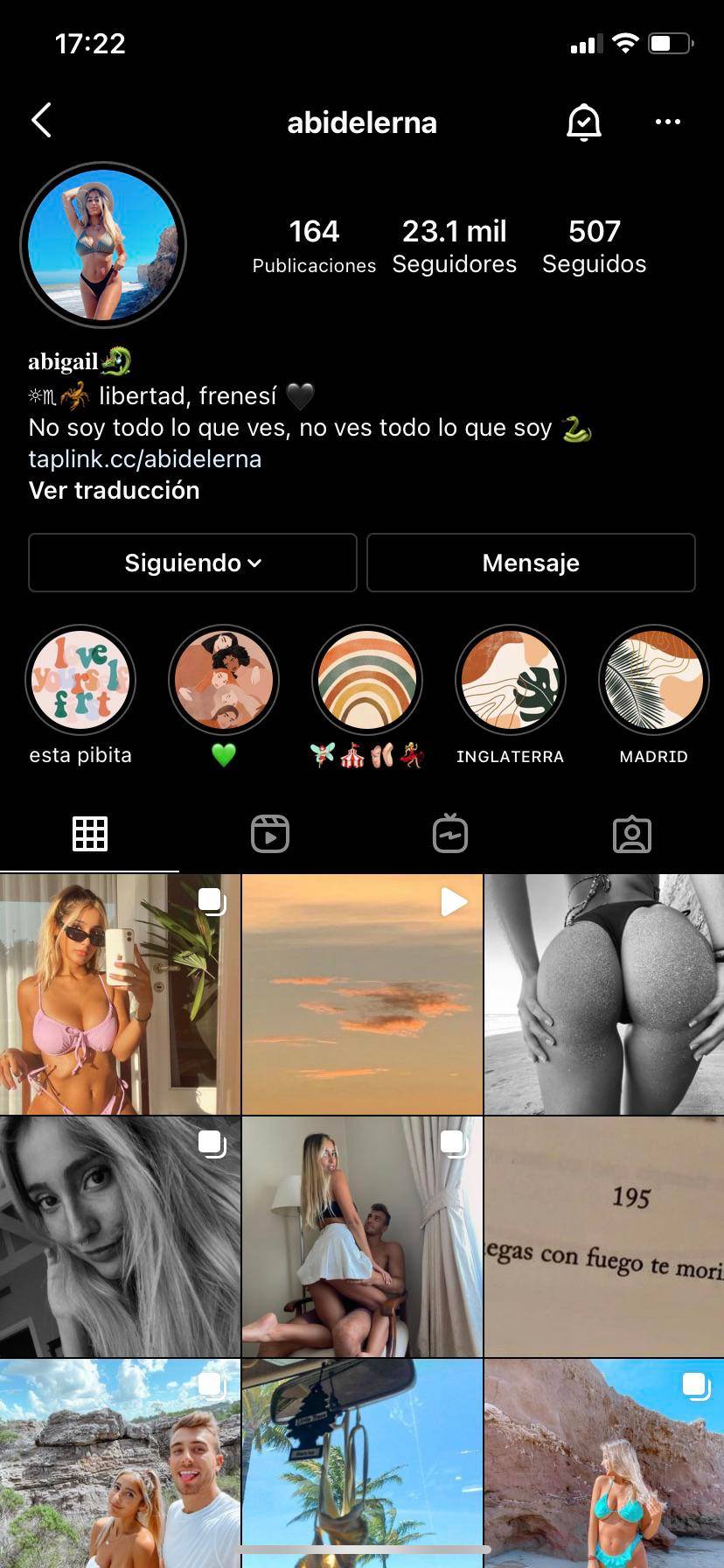Open the INGLATERRA story highlight

(511, 680)
